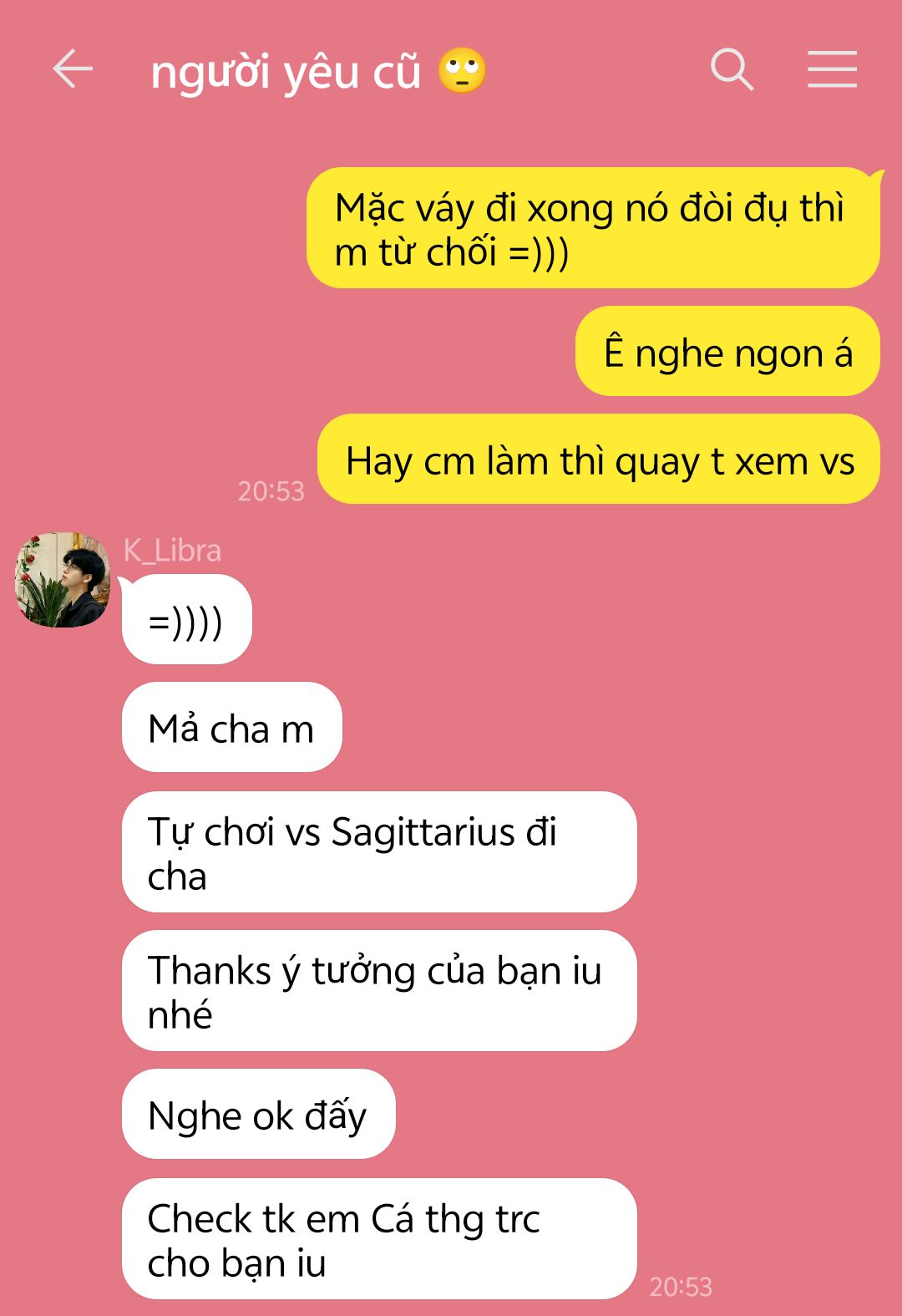Go back using the arrow icon
Image resolution: width=902 pixels, height=1316 pixels.
[x=73, y=69]
